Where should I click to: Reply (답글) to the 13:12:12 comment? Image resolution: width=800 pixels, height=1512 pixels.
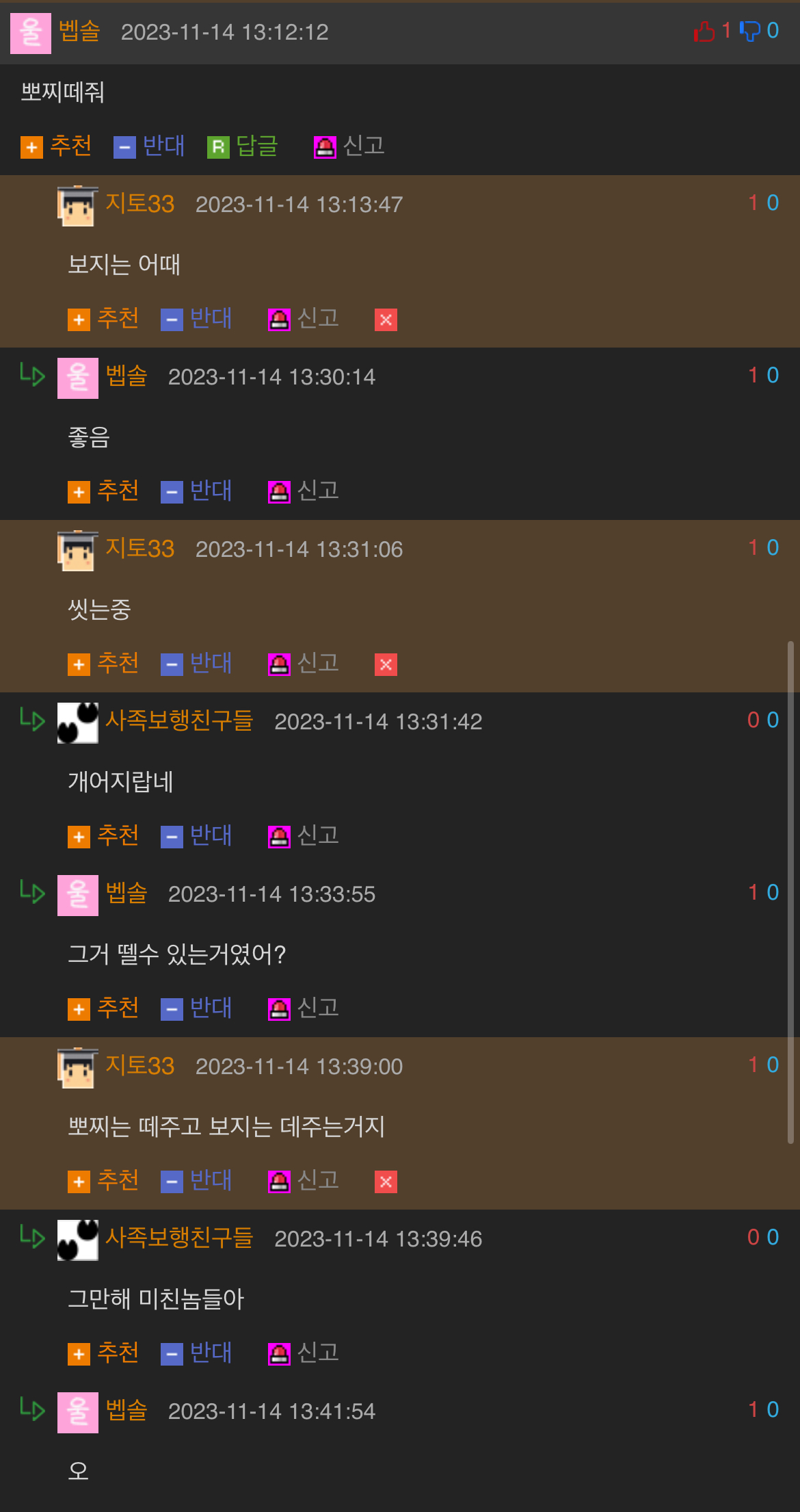[x=243, y=146]
